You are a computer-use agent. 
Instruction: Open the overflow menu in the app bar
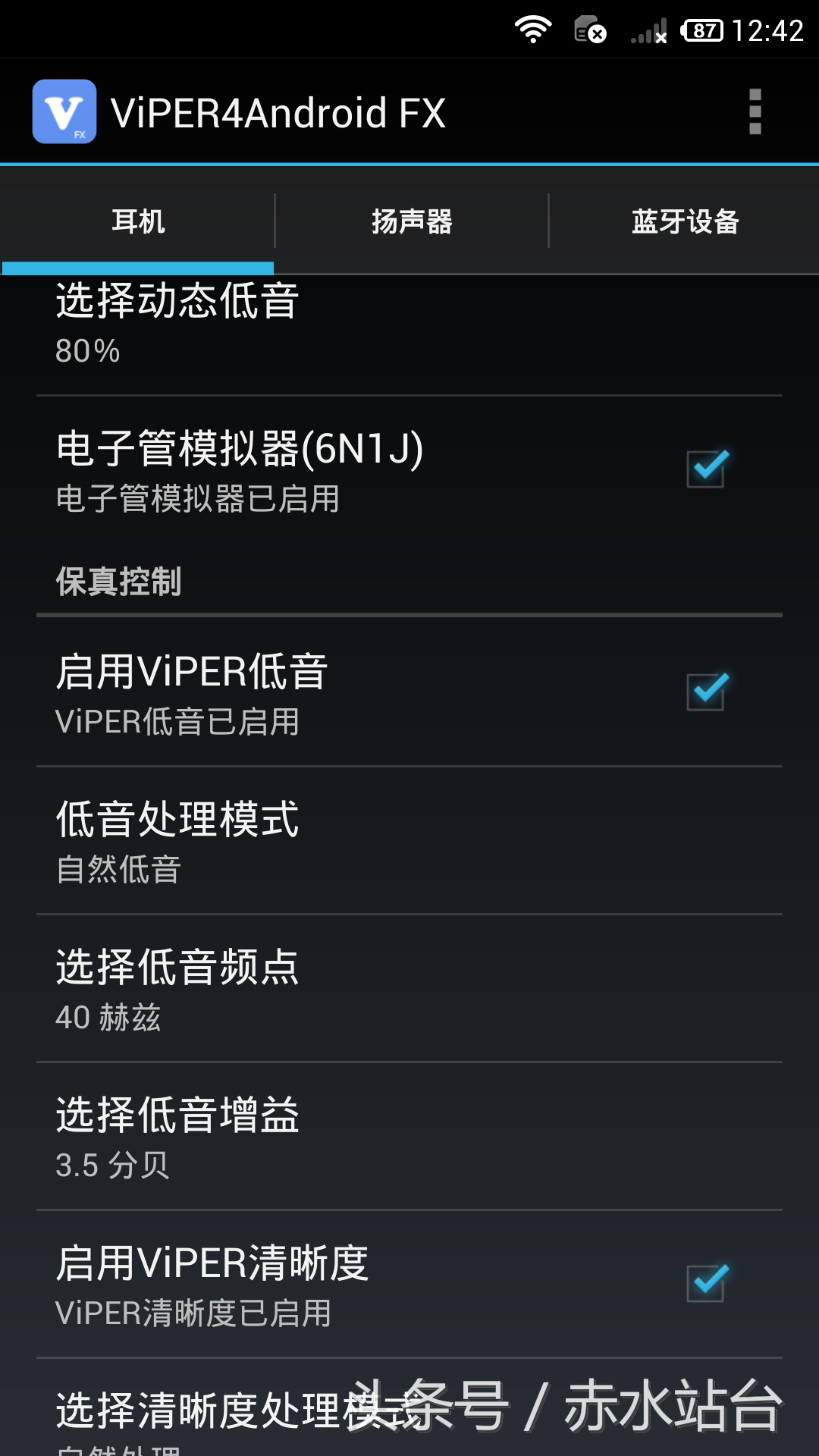click(x=755, y=112)
